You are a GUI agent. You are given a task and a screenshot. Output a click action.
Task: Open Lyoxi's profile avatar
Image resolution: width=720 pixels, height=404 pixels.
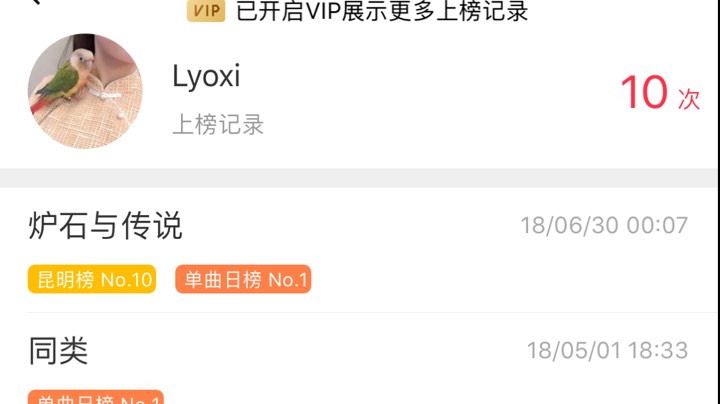[x=84, y=92]
